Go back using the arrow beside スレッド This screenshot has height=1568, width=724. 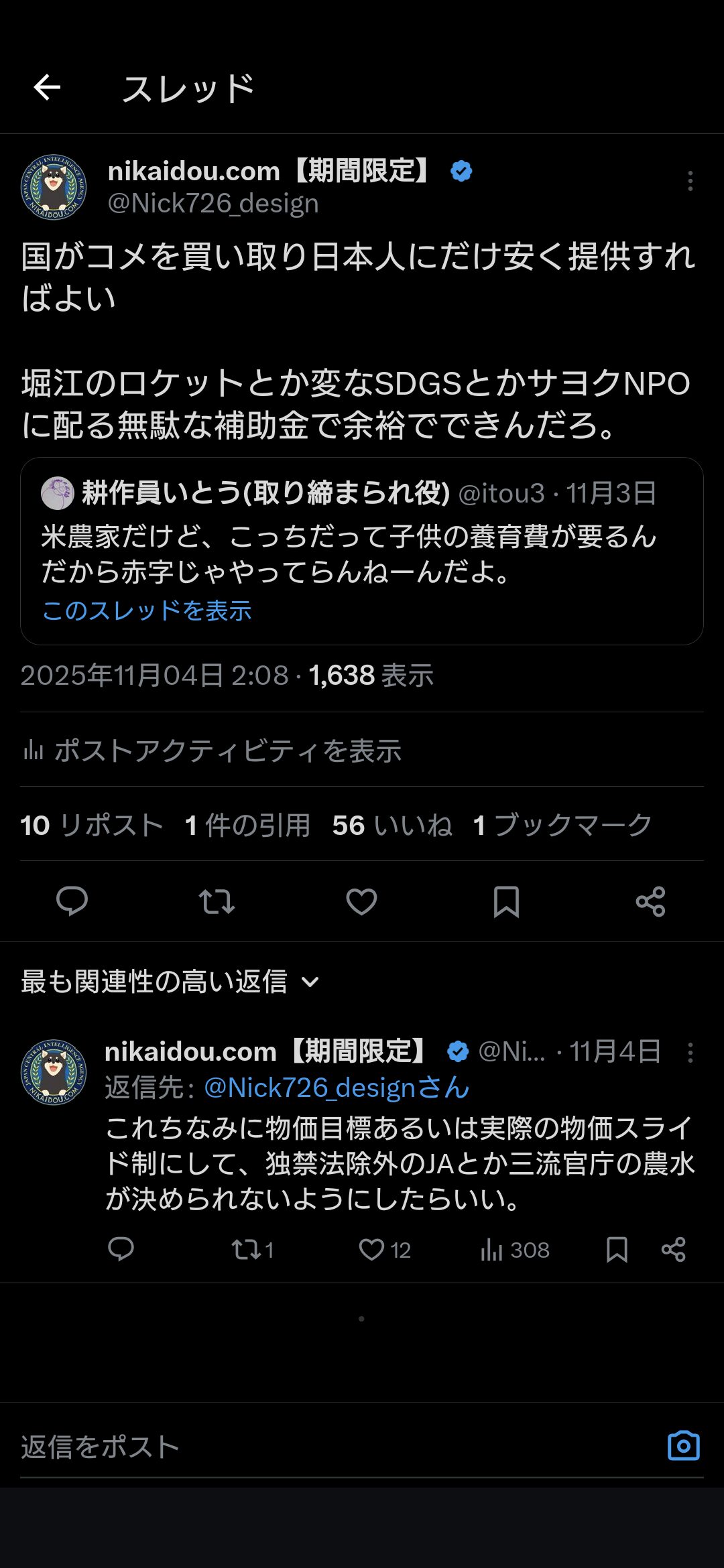47,88
